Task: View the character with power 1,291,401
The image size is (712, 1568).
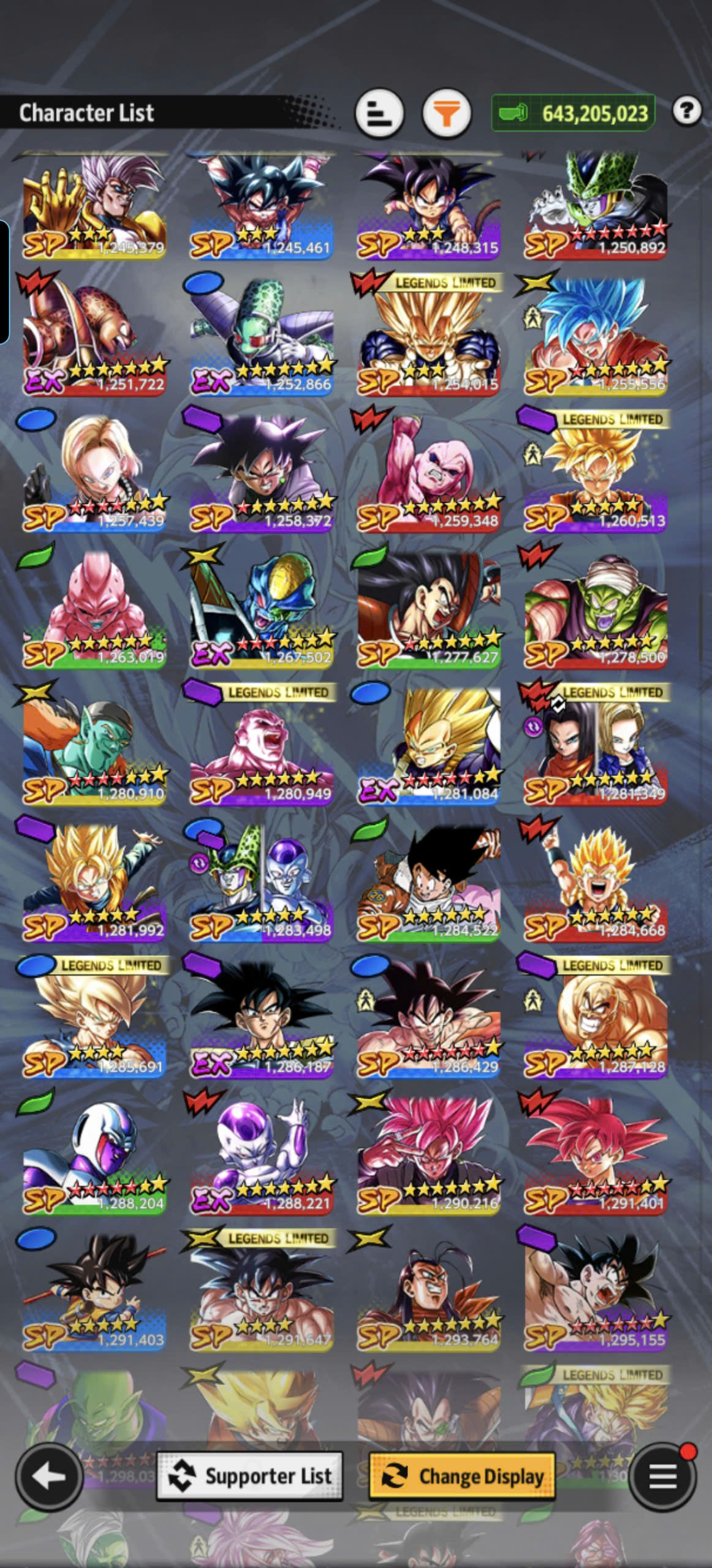Action: 595,1153
